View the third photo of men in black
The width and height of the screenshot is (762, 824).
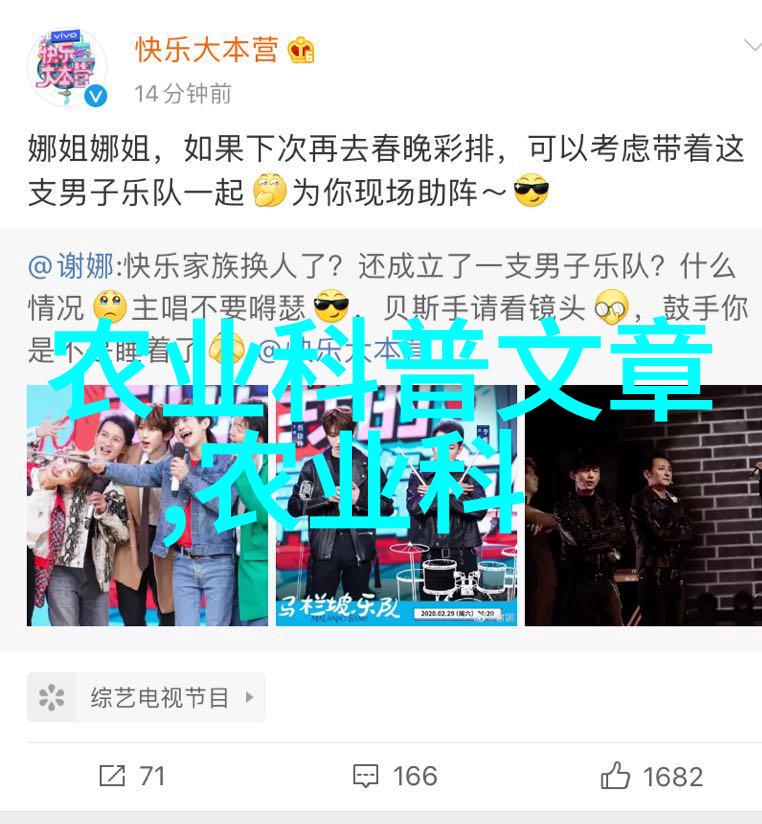pyautogui.click(x=643, y=506)
